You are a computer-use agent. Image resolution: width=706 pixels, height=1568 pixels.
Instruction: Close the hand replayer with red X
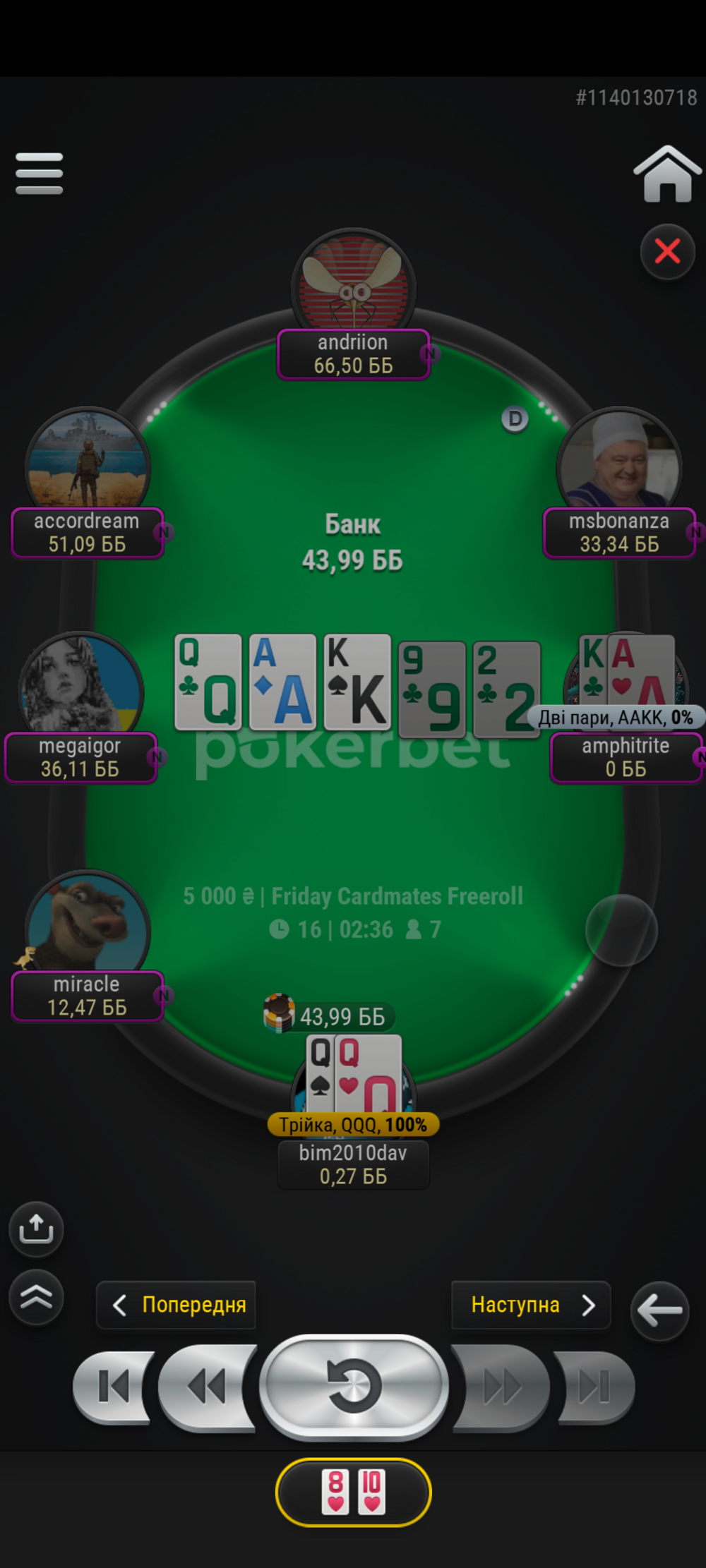[667, 251]
